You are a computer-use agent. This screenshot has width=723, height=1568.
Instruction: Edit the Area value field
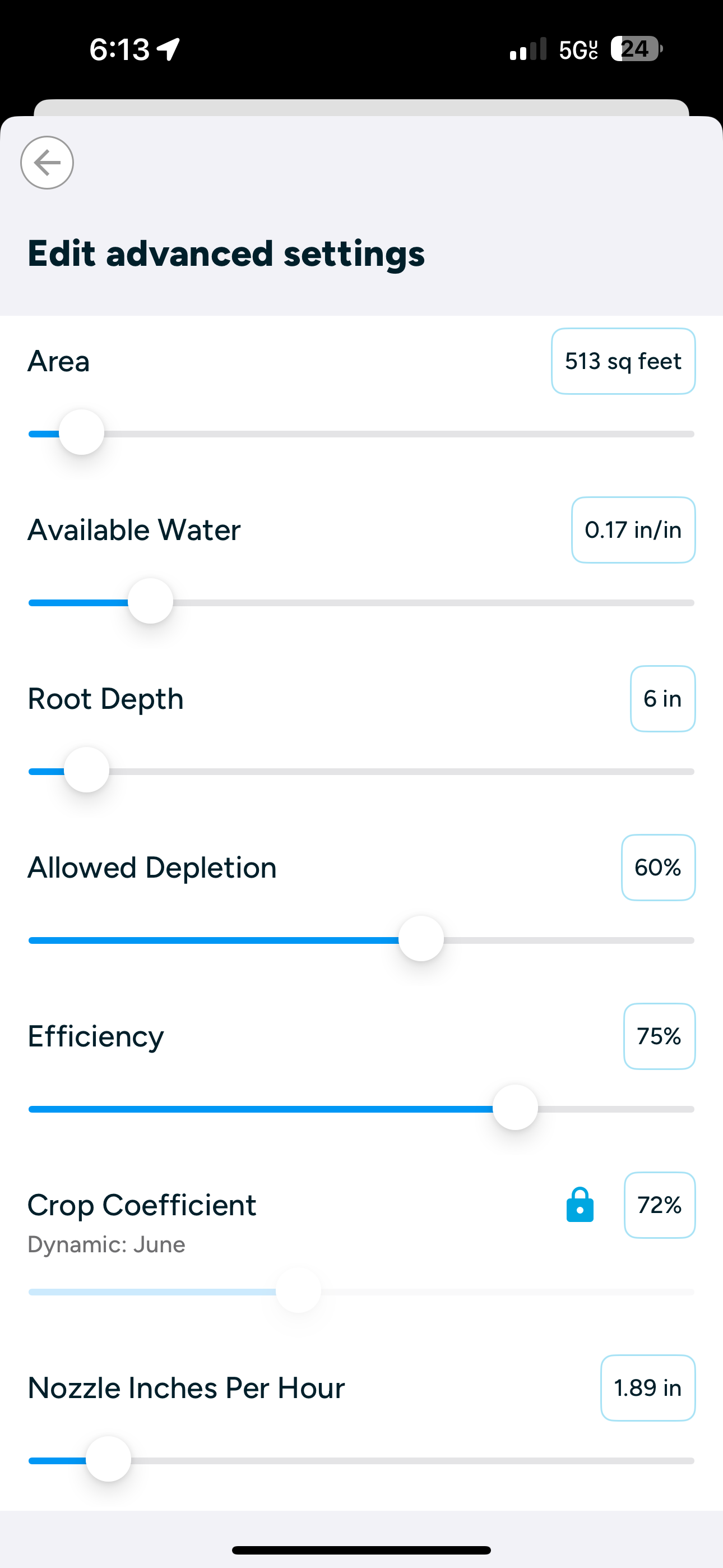tap(623, 361)
